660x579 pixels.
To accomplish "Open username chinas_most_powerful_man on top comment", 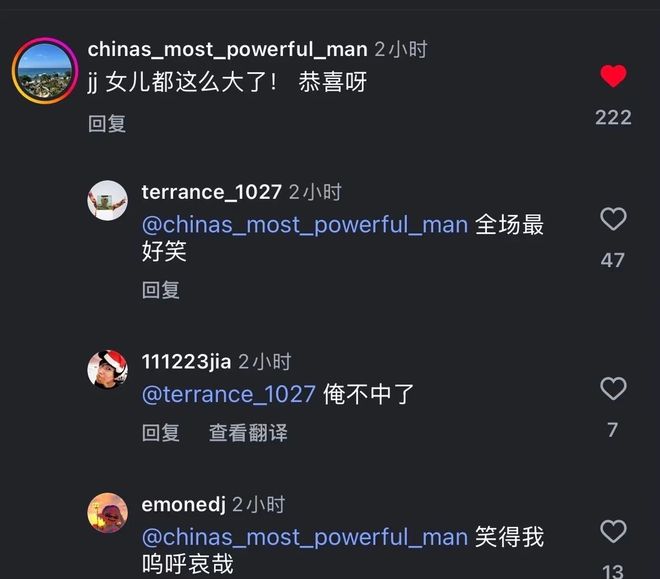I will [228, 49].
